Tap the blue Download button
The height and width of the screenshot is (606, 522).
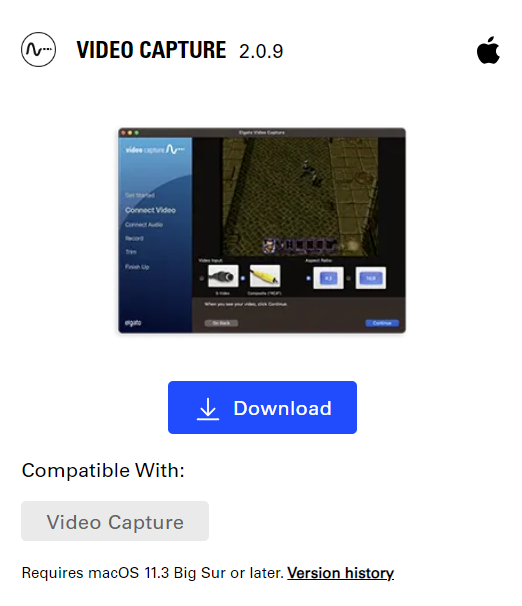(x=262, y=407)
